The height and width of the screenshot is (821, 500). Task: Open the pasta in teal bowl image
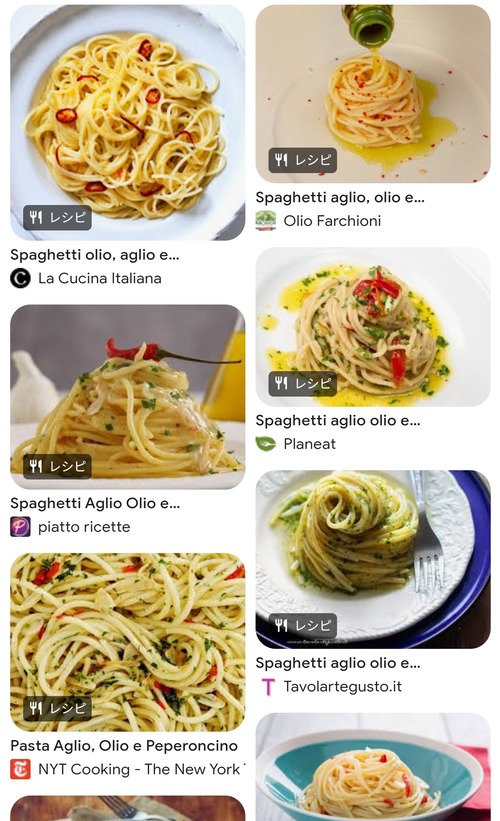point(373,767)
